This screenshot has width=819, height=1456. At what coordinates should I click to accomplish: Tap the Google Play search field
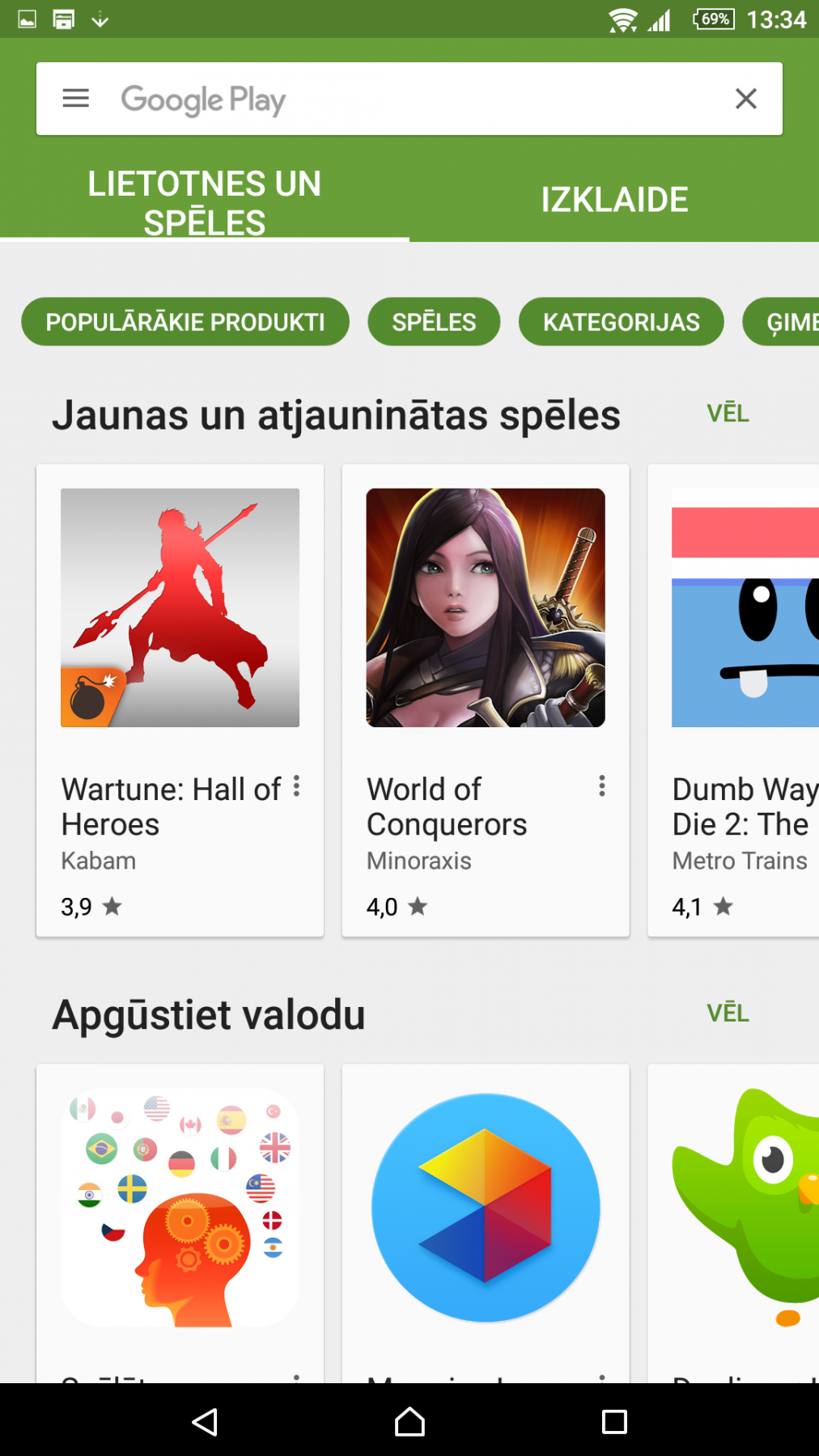point(405,99)
